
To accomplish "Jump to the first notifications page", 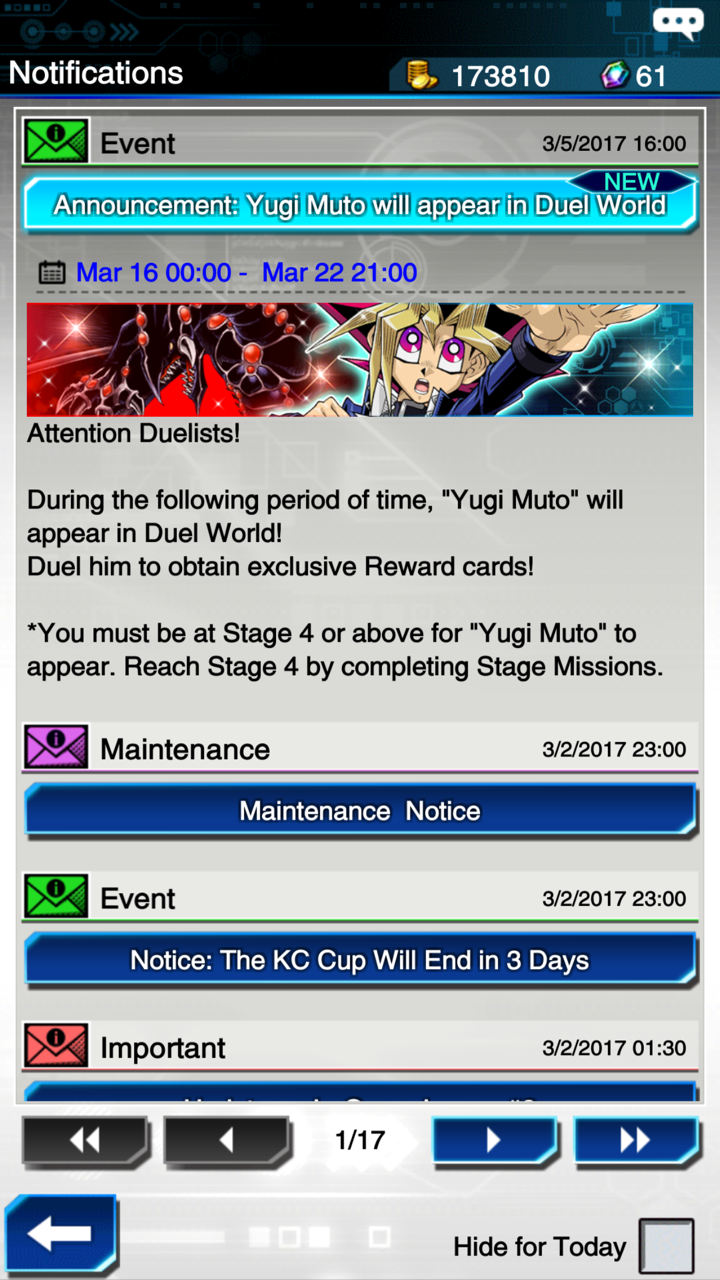I will pos(85,1140).
